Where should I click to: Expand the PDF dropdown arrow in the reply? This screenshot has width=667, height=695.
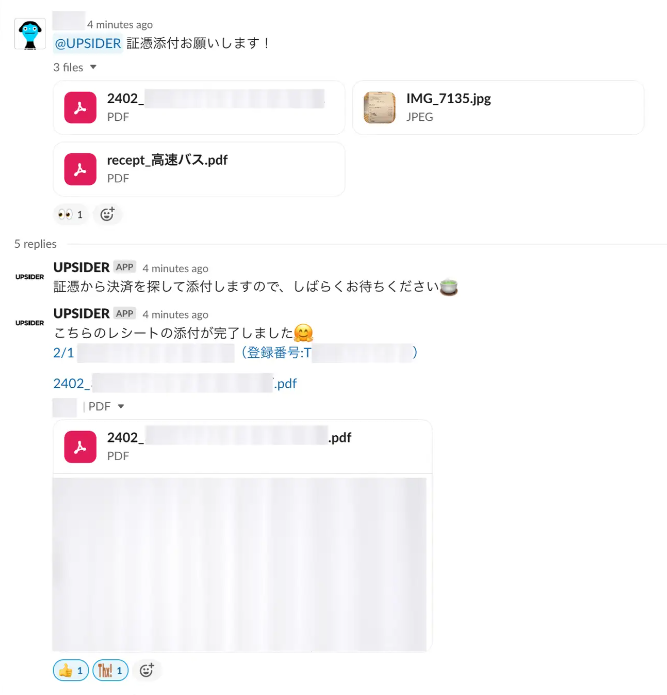121,406
